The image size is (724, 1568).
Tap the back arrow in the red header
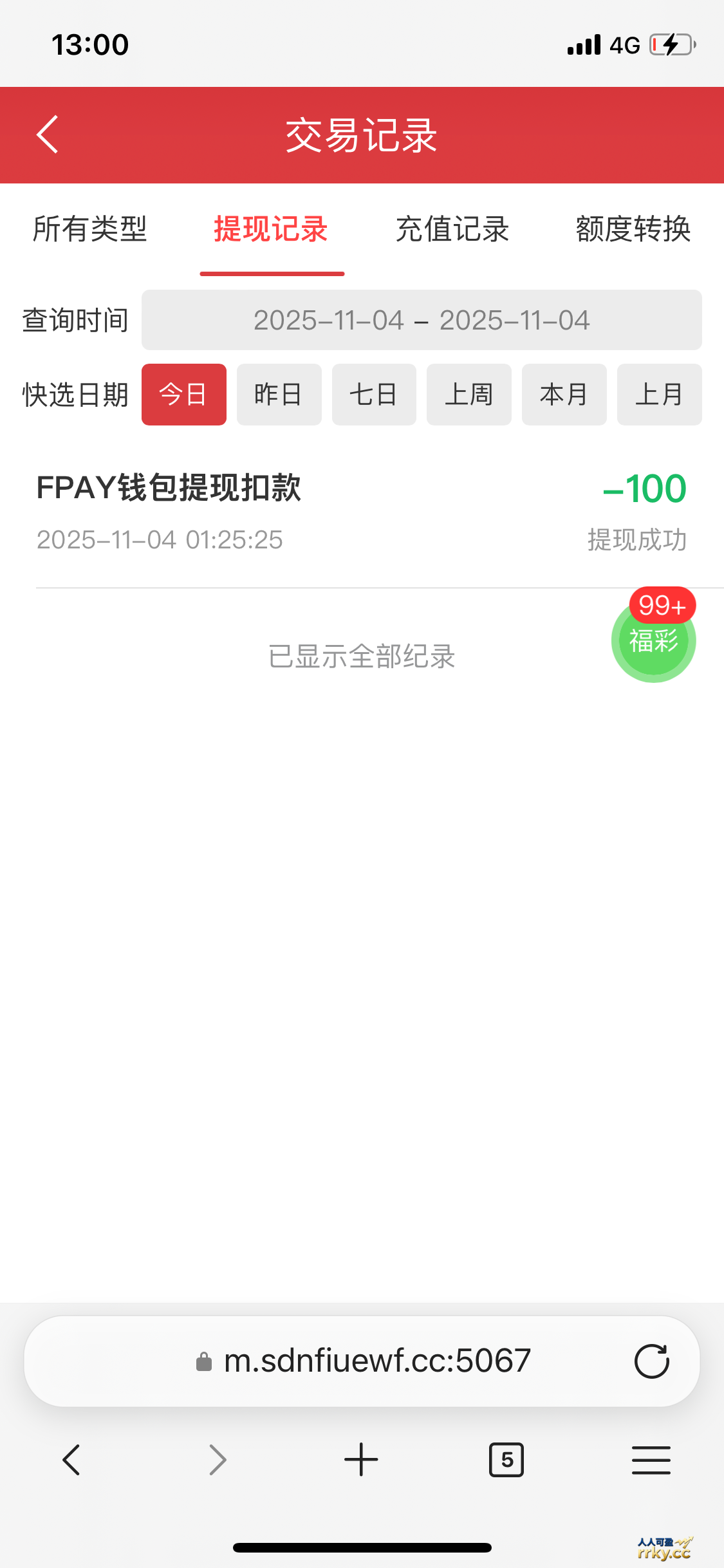click(x=47, y=135)
